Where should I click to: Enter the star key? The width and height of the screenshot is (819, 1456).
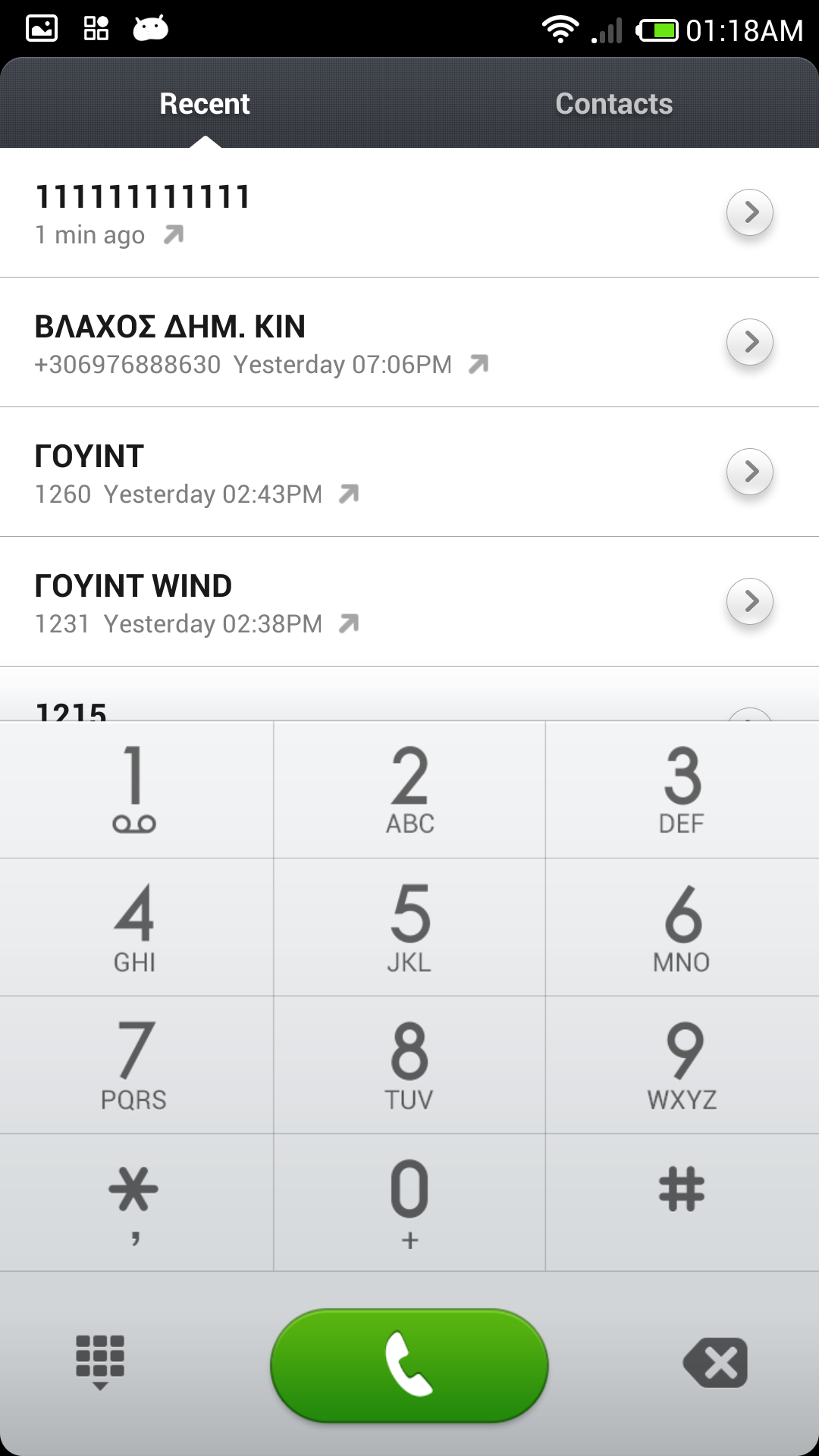coord(136,1202)
